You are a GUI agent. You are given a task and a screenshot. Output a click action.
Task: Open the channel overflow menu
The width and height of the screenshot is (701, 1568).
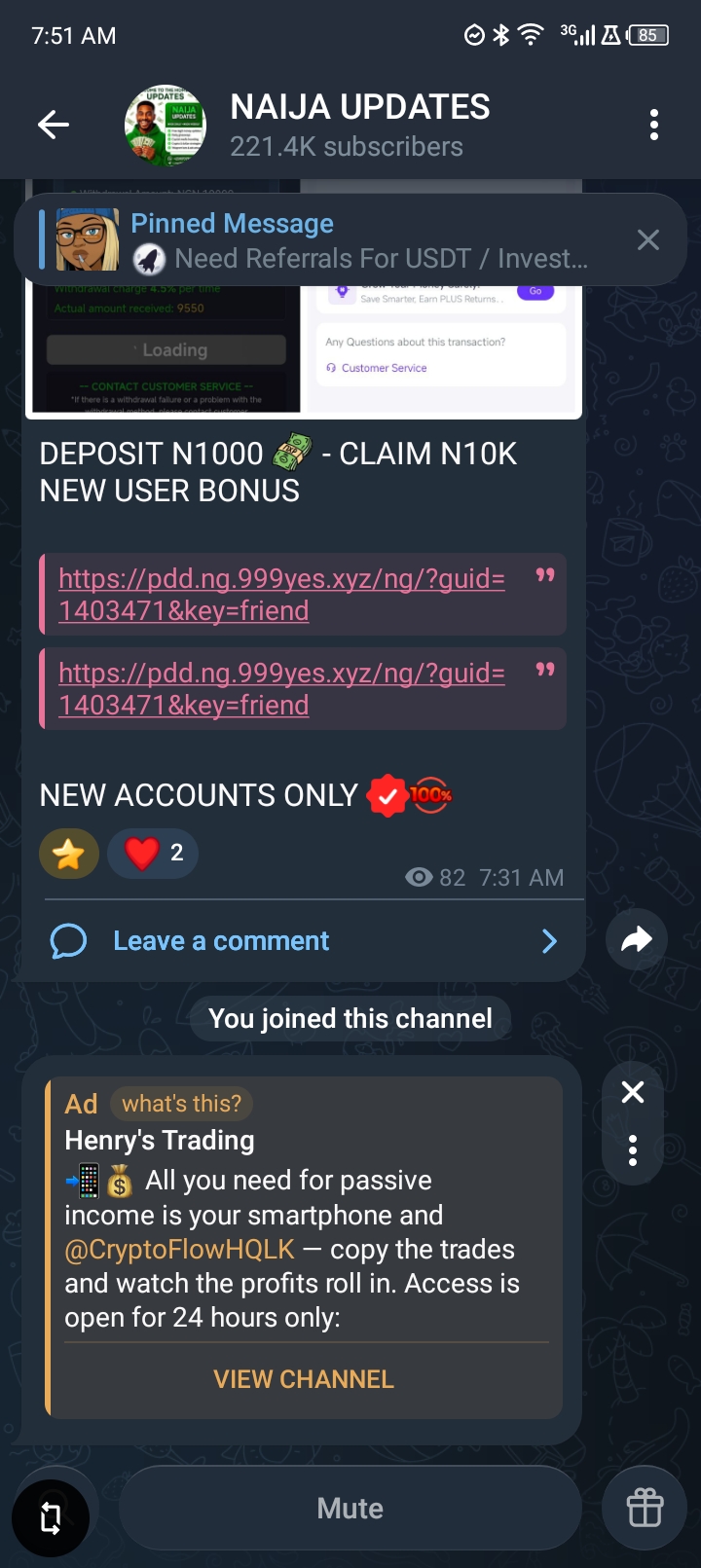653,125
